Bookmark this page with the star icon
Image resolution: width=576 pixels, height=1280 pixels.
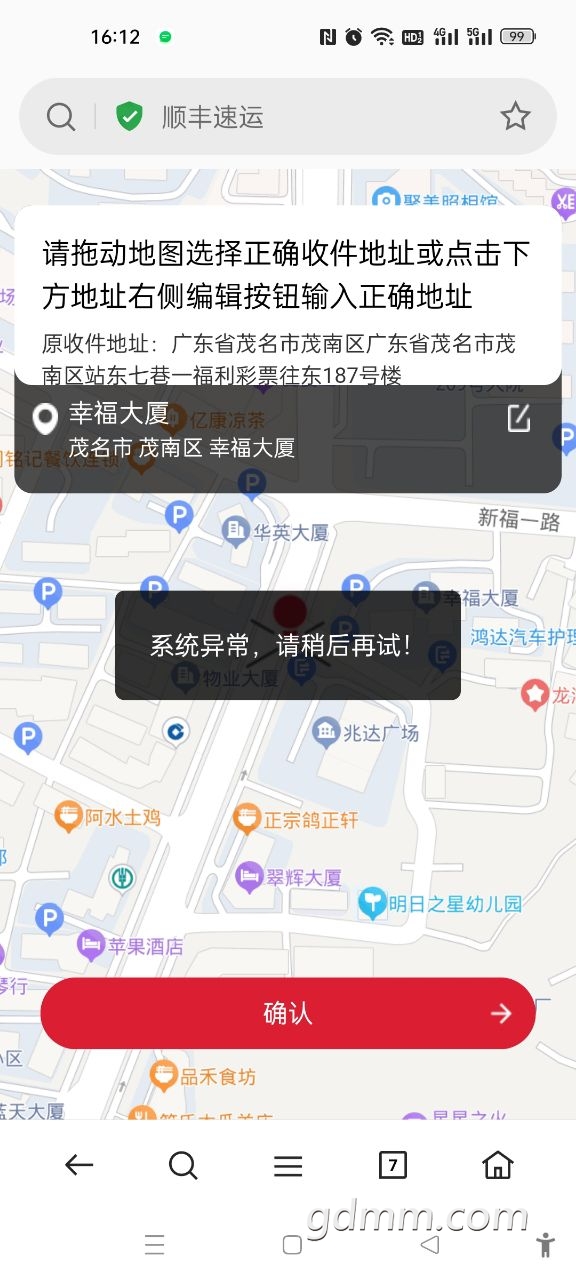click(515, 117)
